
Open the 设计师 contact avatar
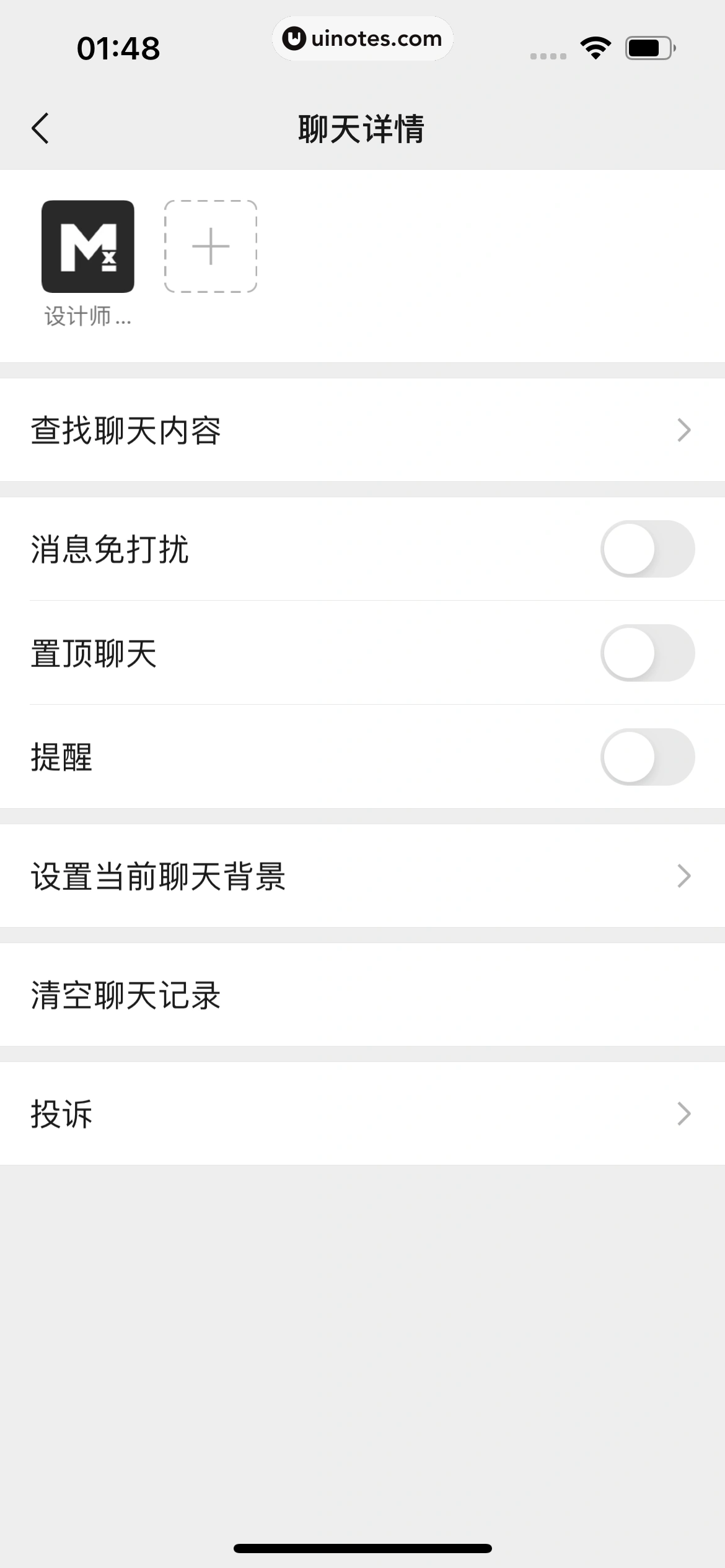point(88,246)
